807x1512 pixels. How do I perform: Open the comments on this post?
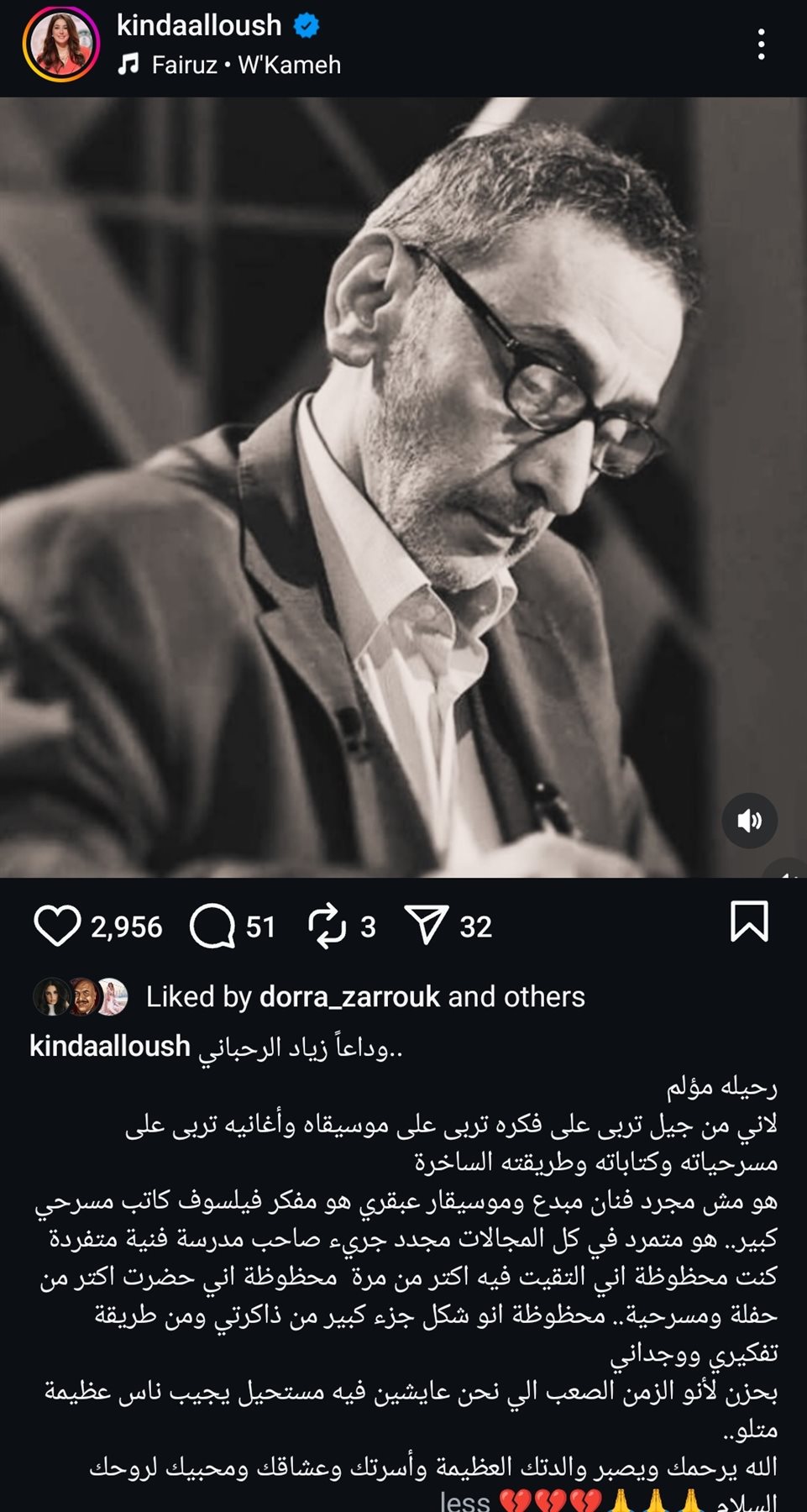[x=212, y=926]
